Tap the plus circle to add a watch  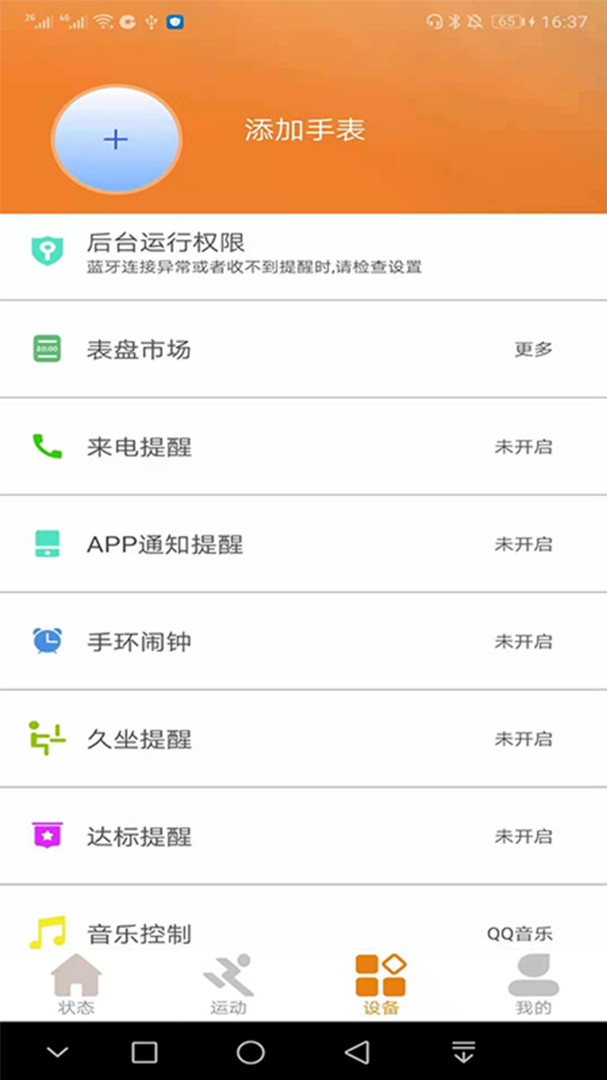[x=116, y=140]
